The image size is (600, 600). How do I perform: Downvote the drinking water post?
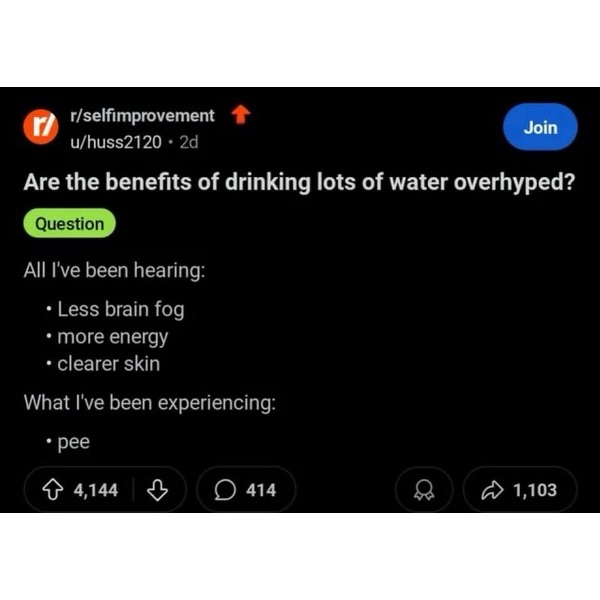pyautogui.click(x=157, y=490)
